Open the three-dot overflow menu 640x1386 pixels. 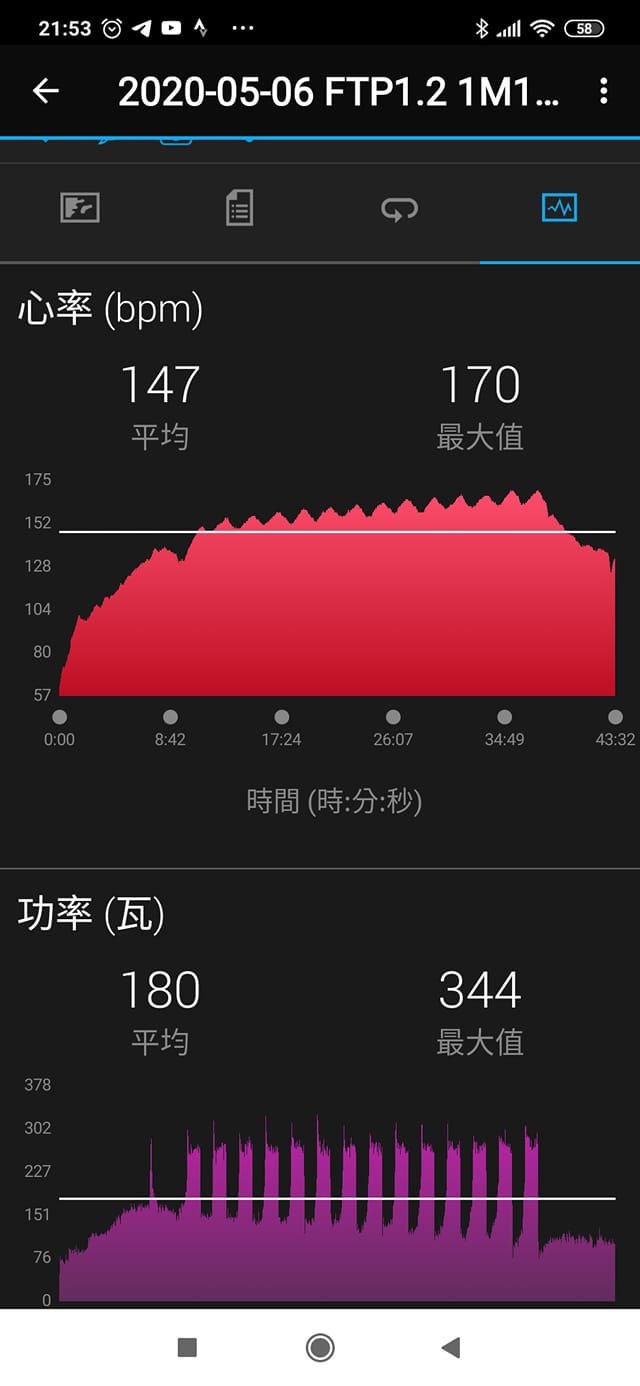pyautogui.click(x=603, y=92)
